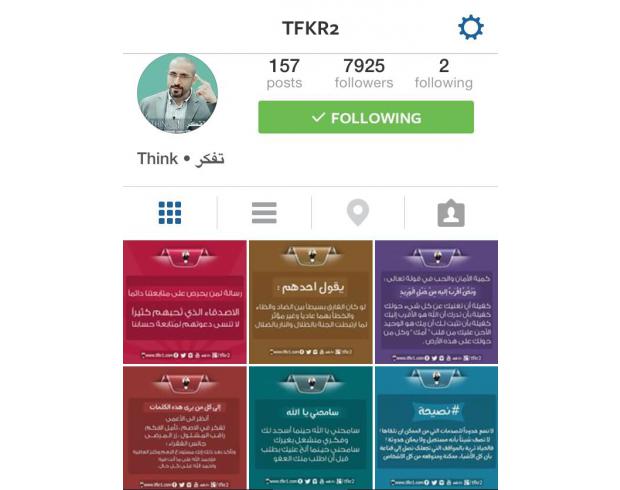Open the settings gear icon
The image size is (620, 490).
[470, 28]
